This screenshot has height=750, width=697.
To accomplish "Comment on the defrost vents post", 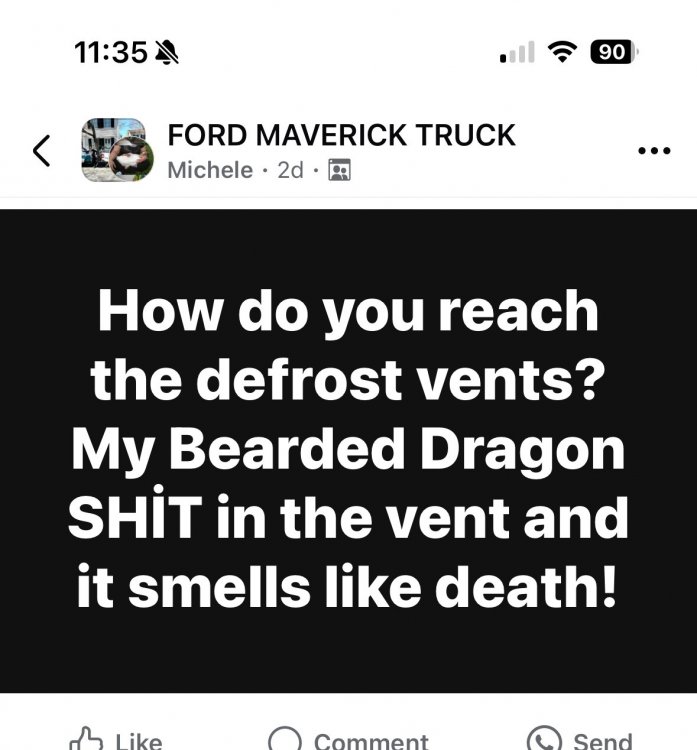I will (348, 740).
